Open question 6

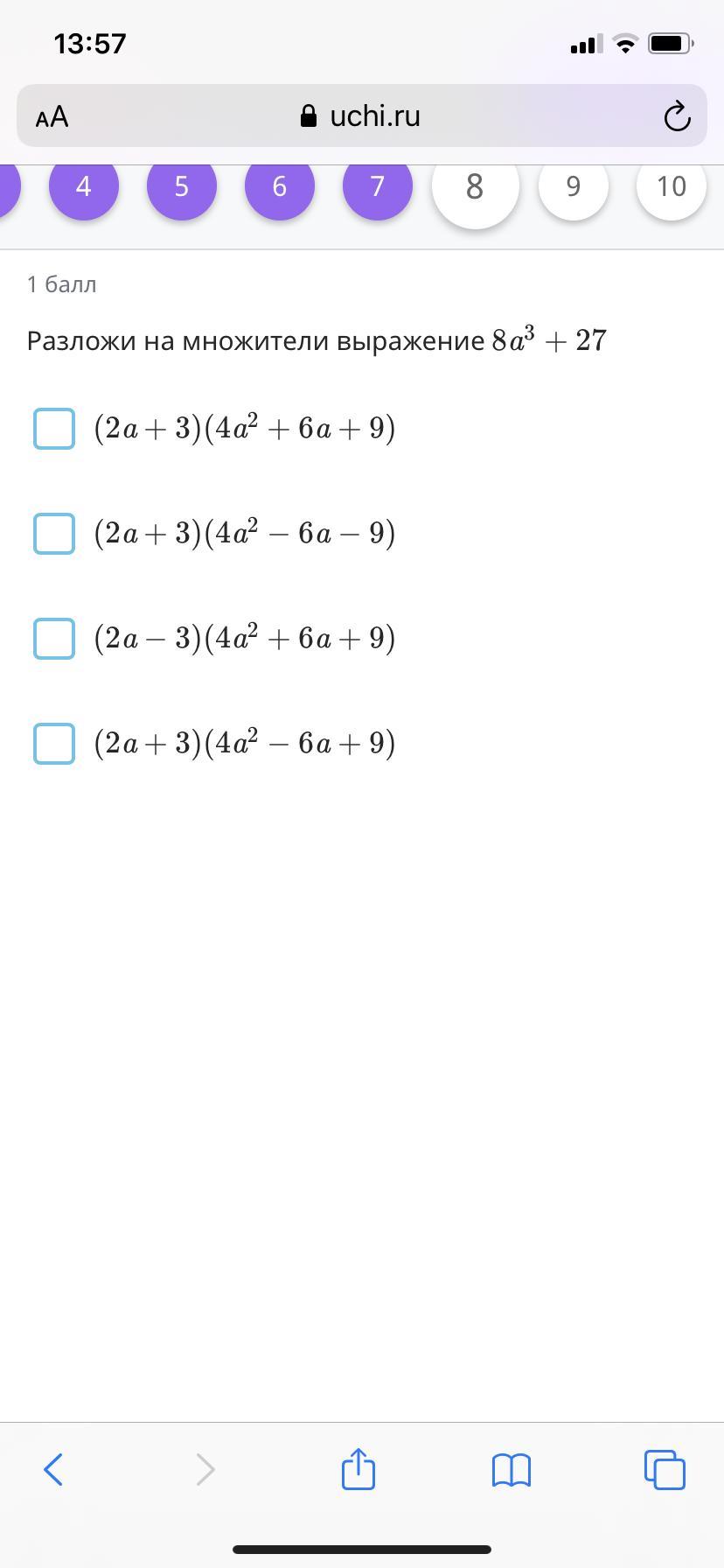point(280,186)
